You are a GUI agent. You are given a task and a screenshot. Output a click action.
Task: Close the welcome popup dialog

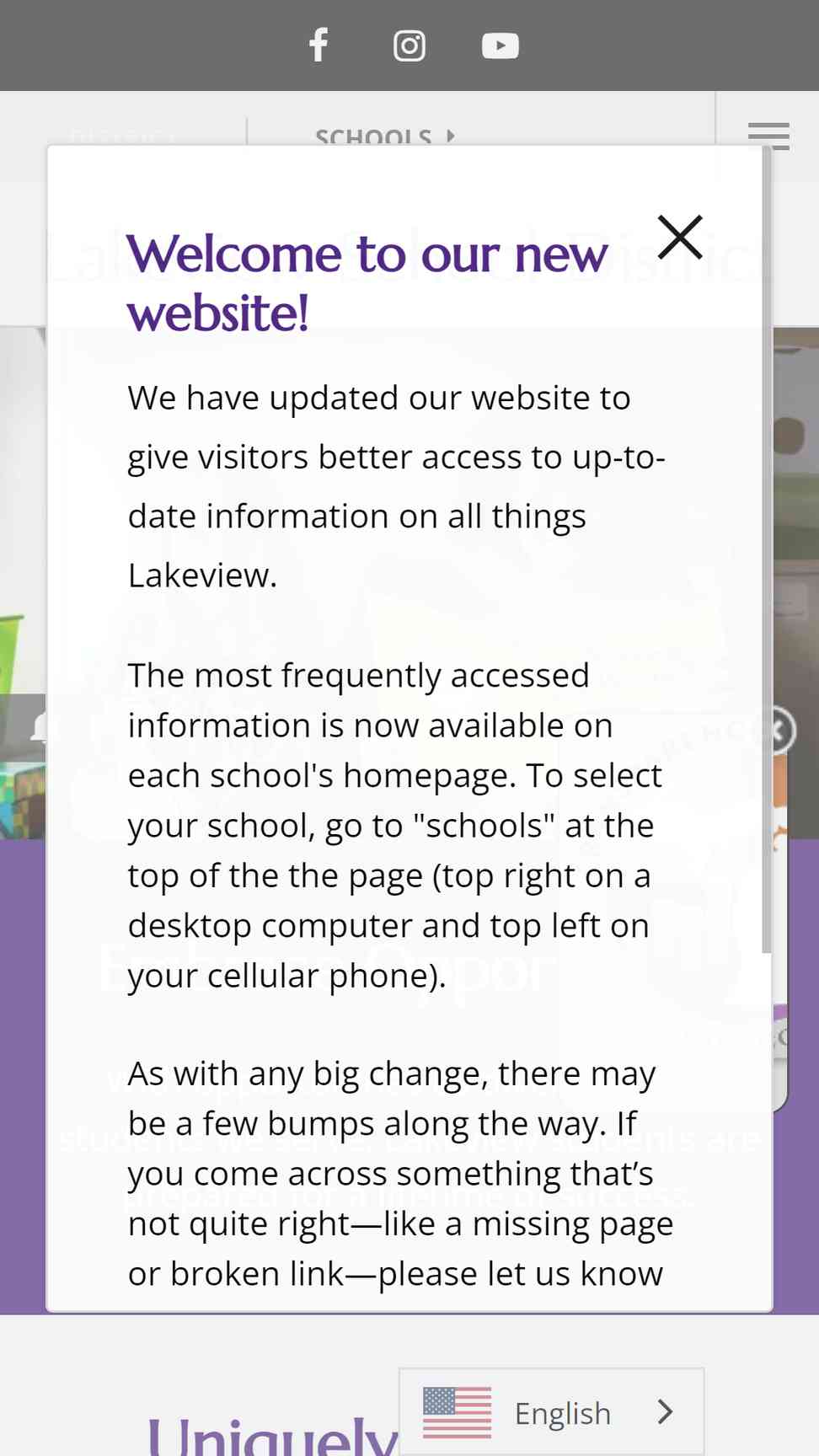click(680, 237)
